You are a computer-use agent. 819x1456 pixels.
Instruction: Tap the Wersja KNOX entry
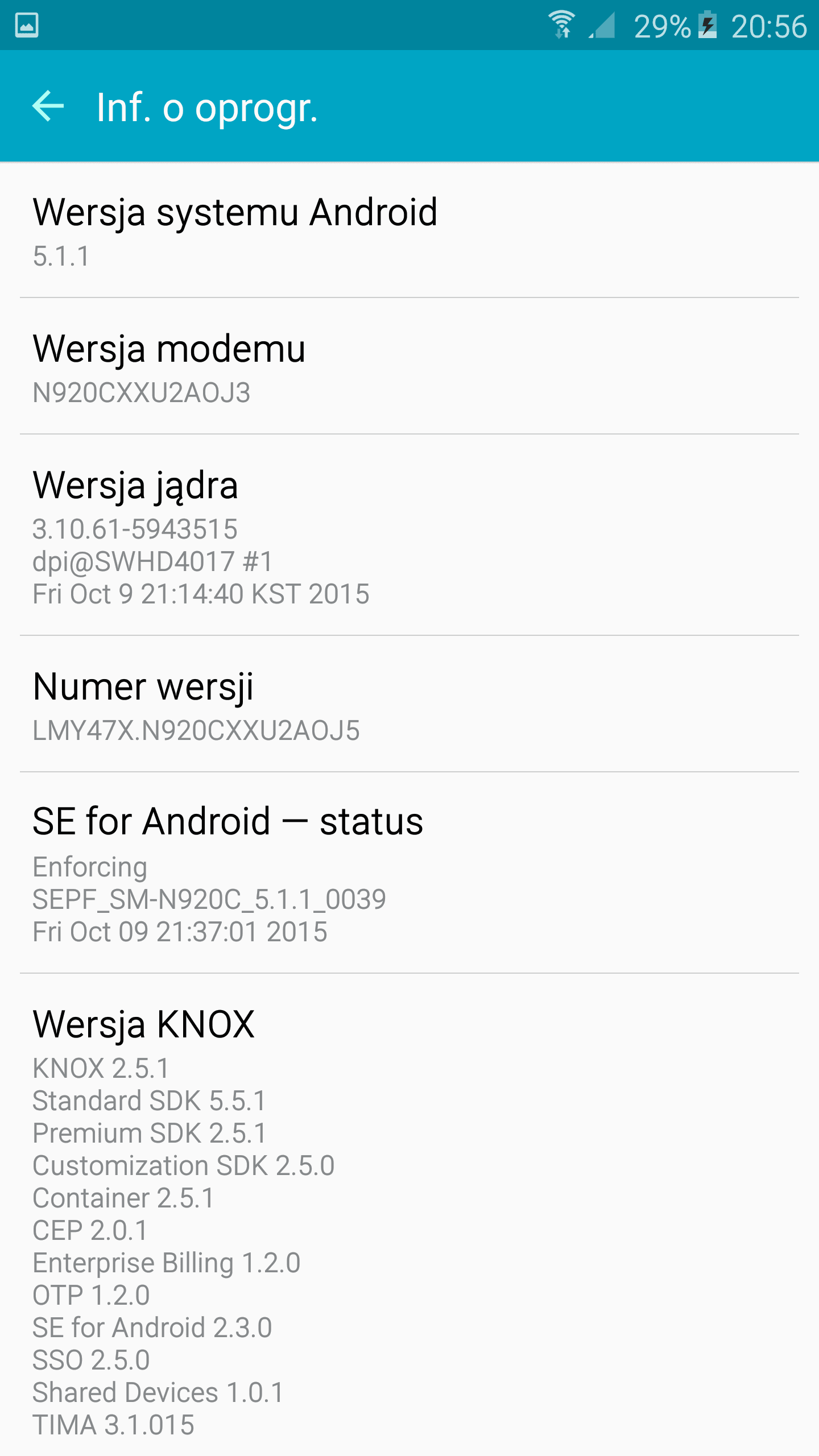409,1215
